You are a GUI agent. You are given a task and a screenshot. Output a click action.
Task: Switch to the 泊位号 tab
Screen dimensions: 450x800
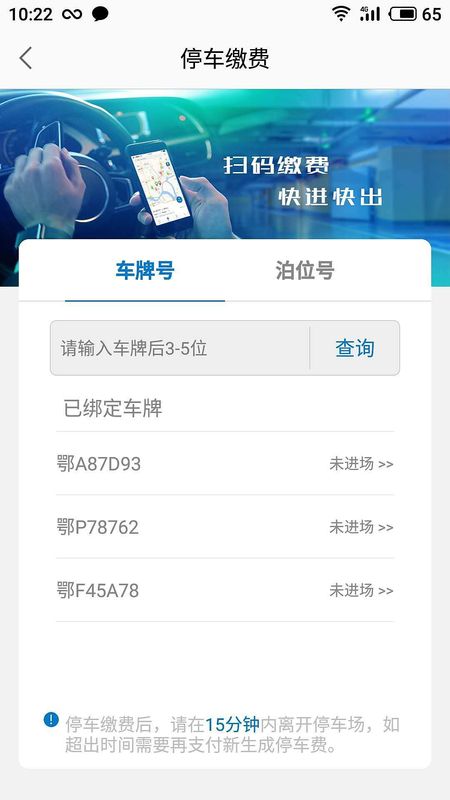coord(305,270)
